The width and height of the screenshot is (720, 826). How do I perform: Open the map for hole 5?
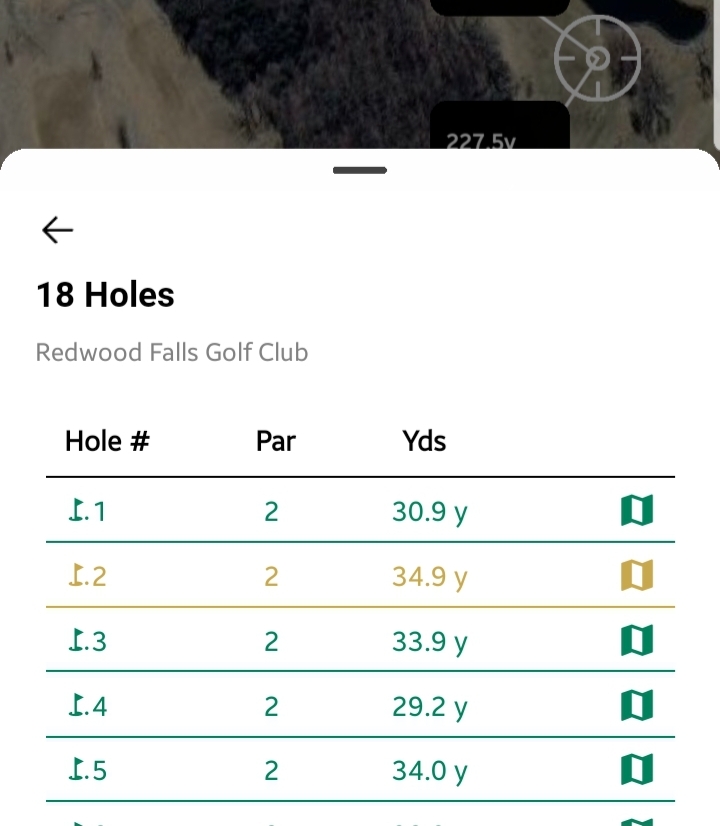point(637,771)
